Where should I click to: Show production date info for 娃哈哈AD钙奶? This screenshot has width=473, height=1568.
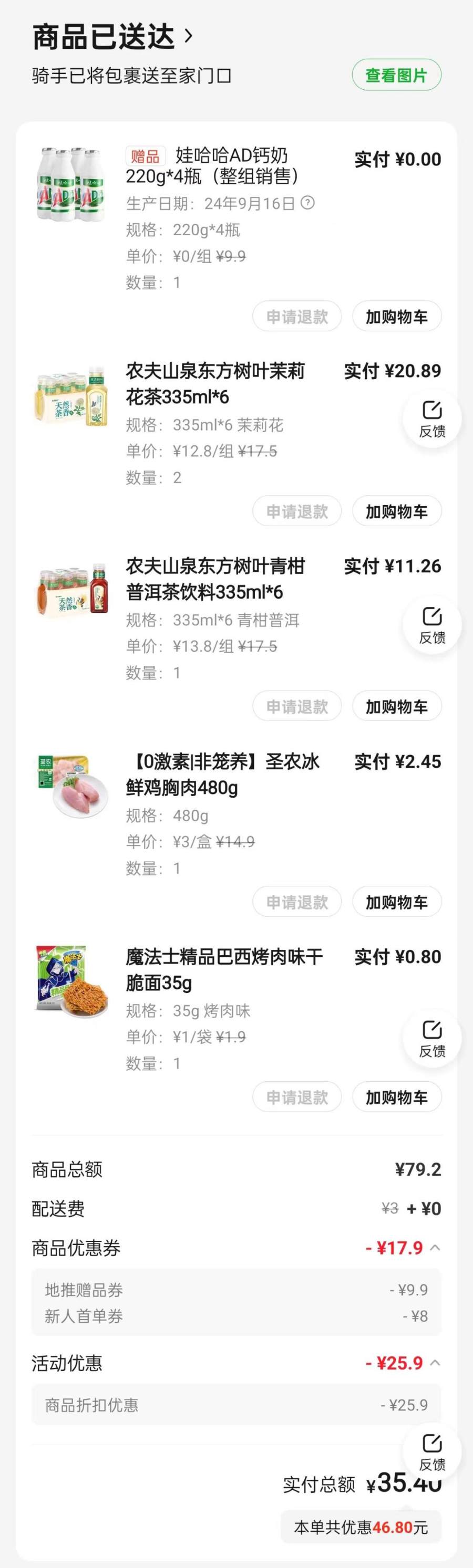click(x=309, y=203)
